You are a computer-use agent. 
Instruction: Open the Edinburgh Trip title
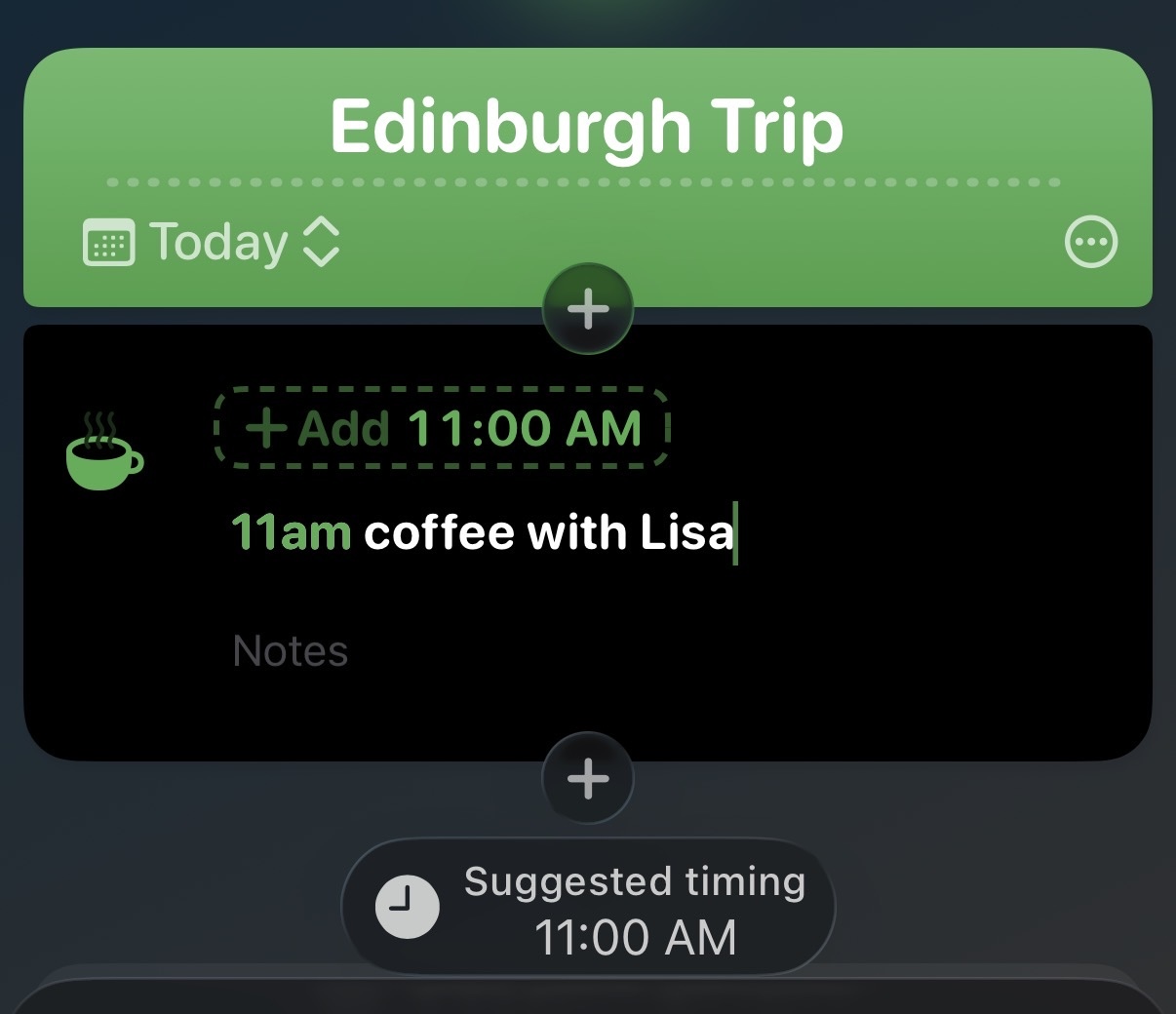click(587, 127)
